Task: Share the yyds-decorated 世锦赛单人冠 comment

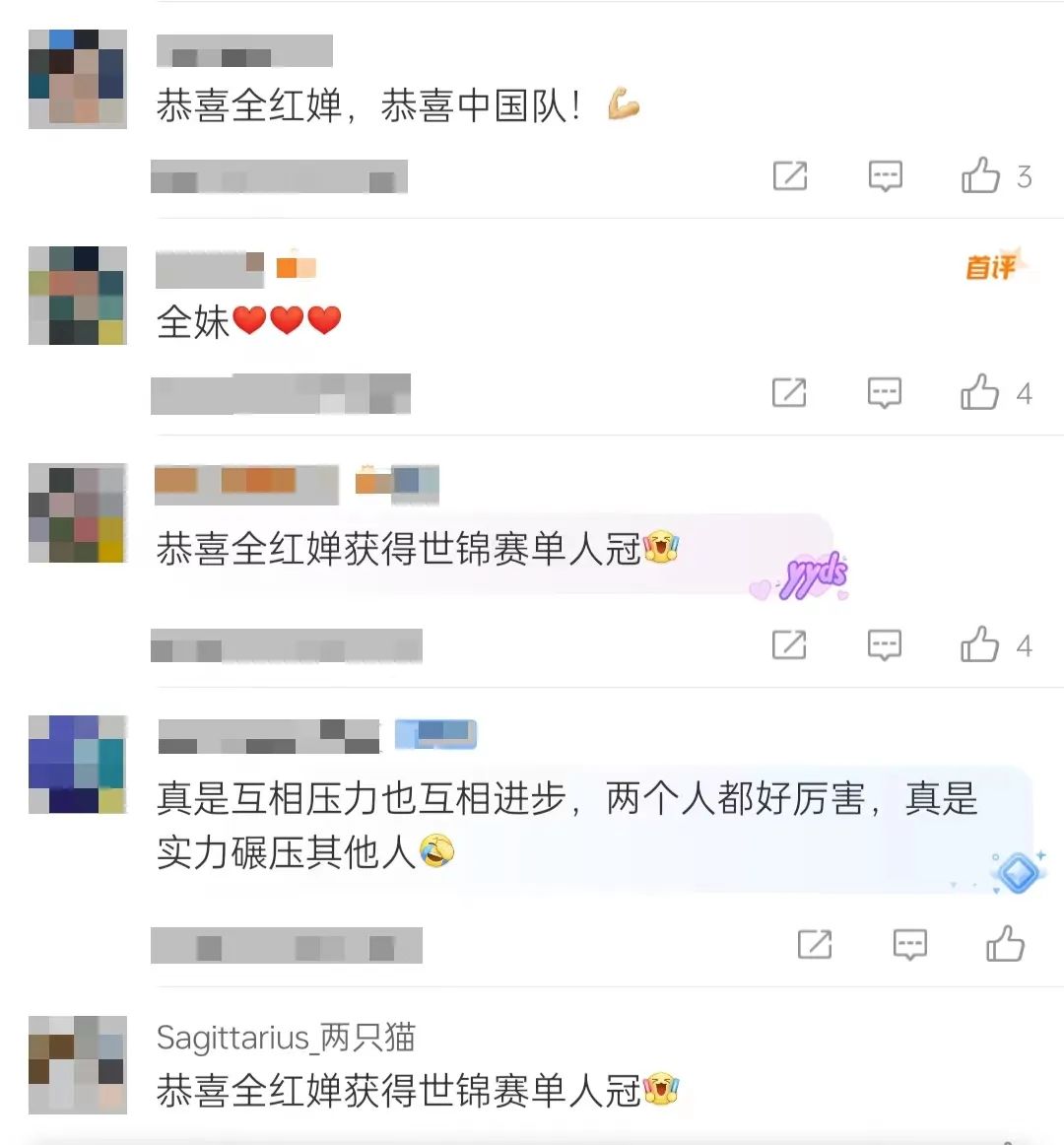Action: 789,644
